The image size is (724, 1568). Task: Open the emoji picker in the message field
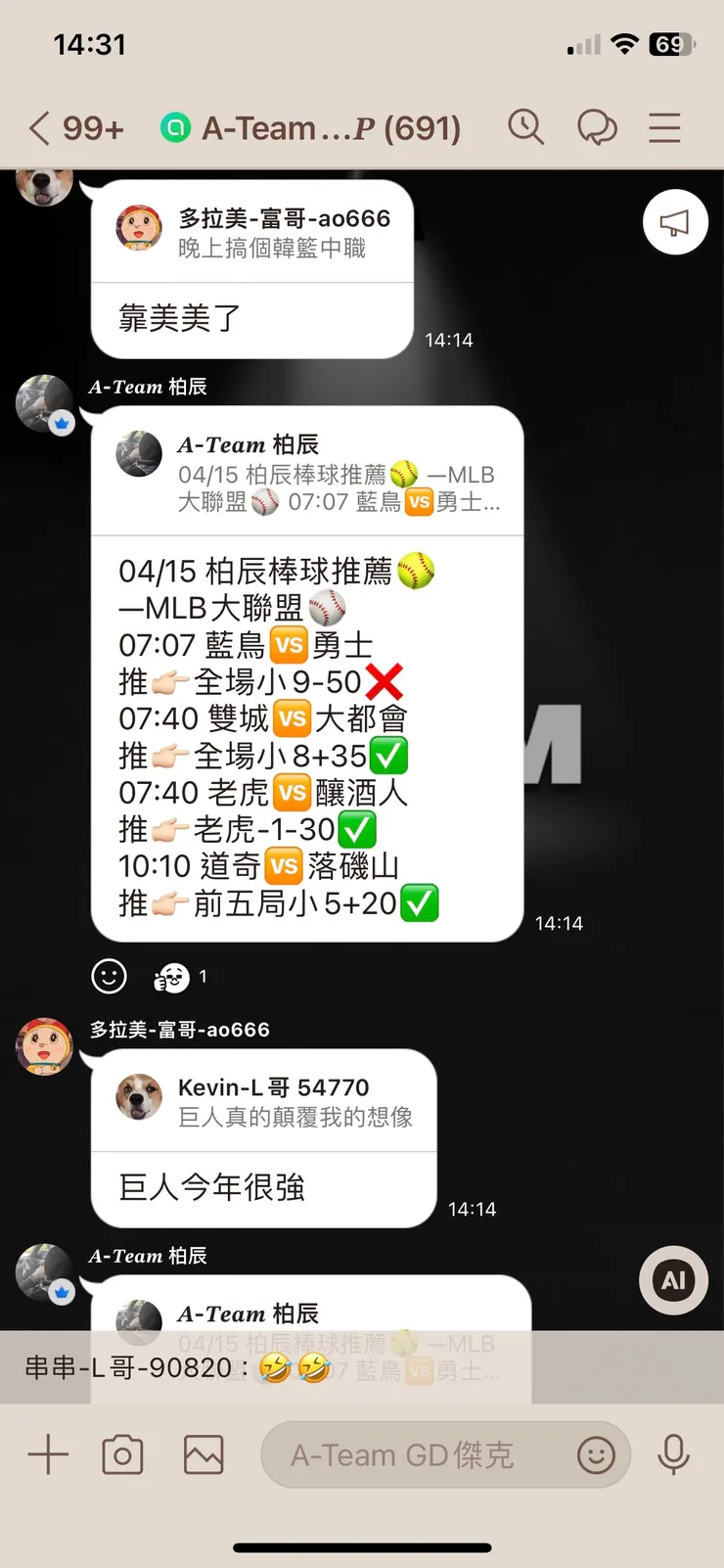[x=597, y=1455]
